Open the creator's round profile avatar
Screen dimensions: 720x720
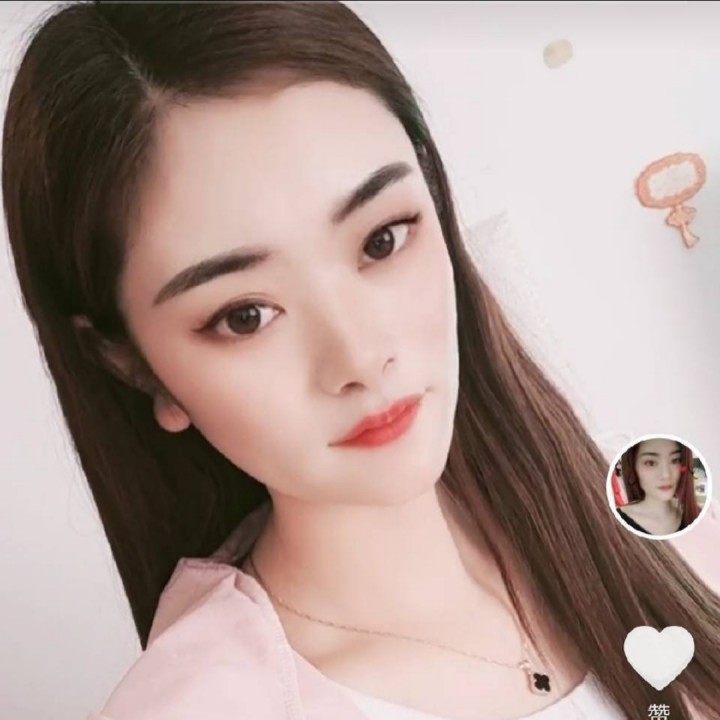click(x=658, y=486)
